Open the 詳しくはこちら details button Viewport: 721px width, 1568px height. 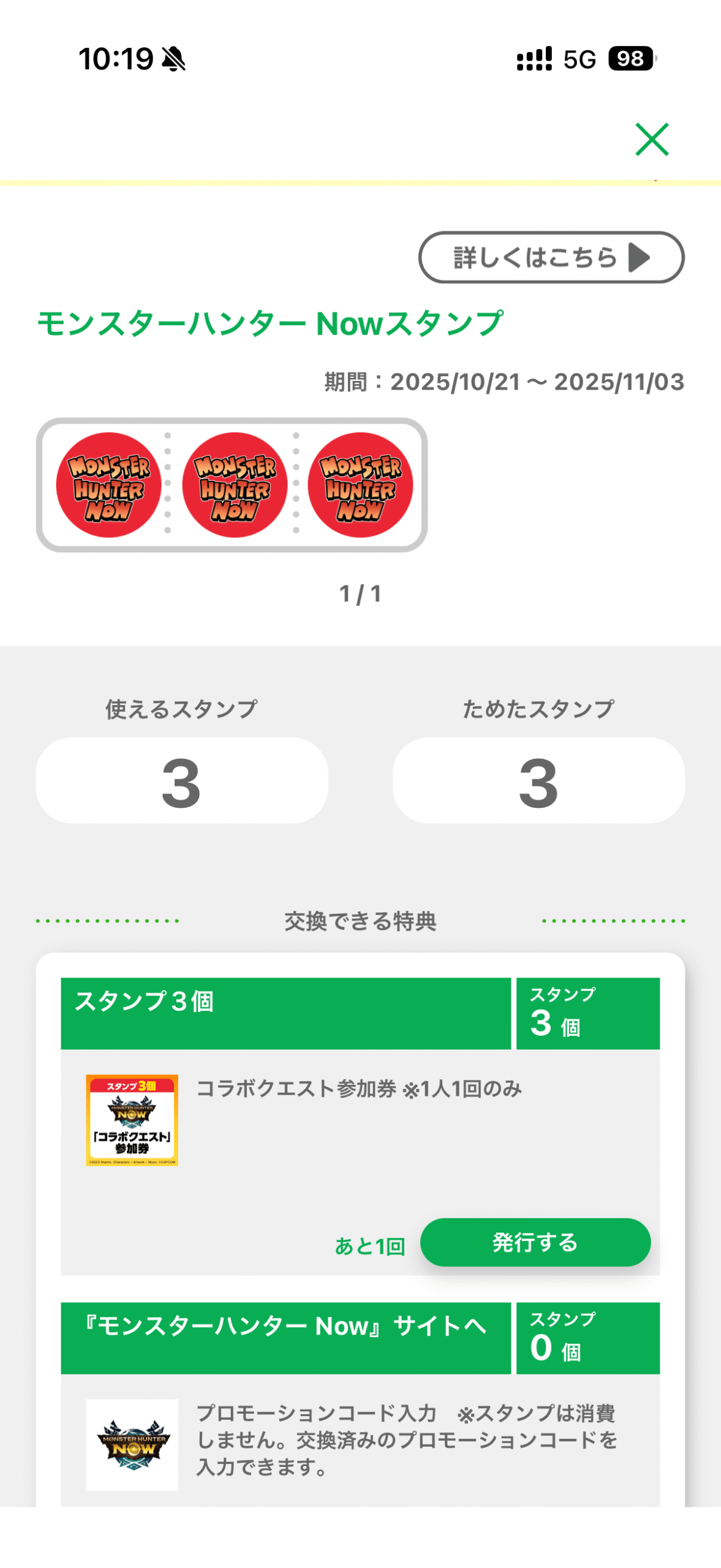551,257
